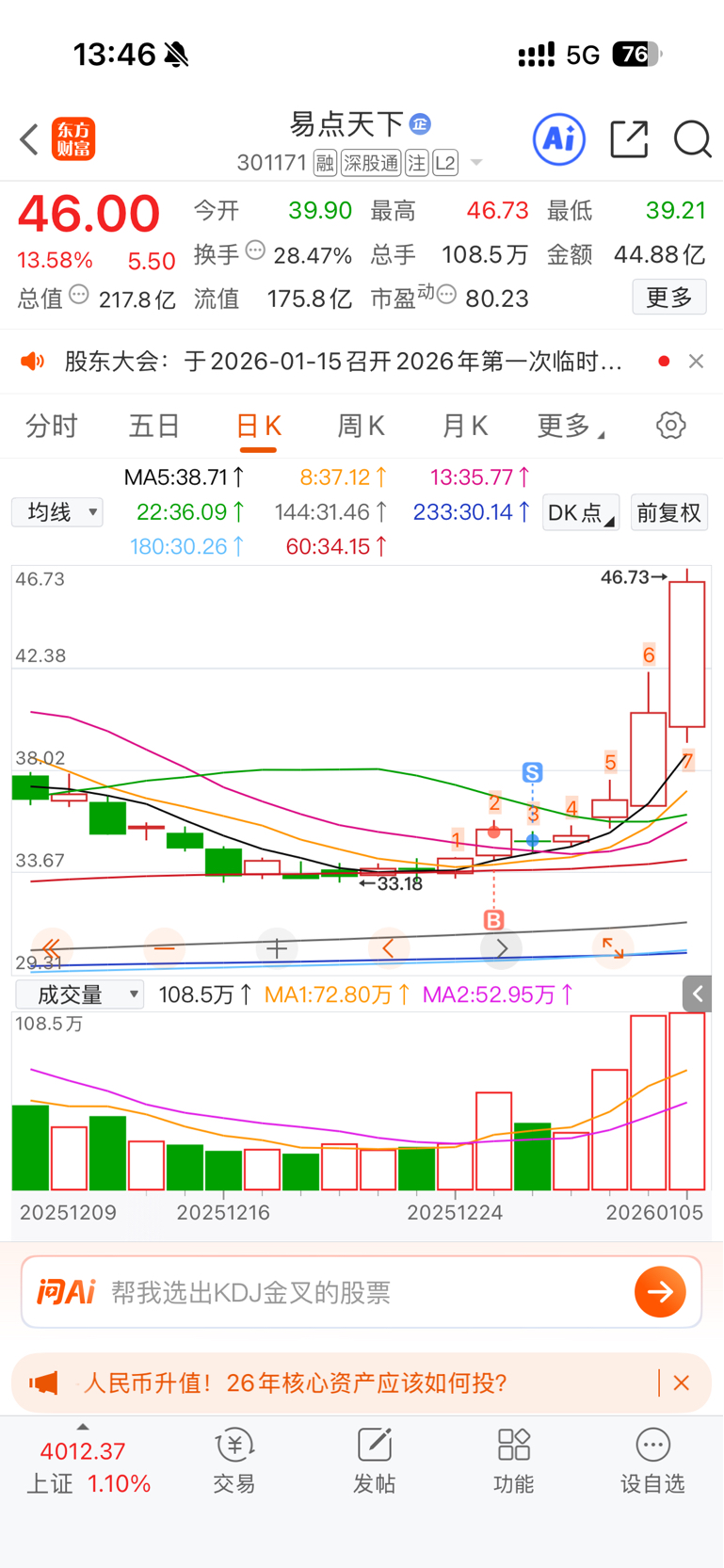Open the 成交量 indicator dropdown
The width and height of the screenshot is (724, 1568).
[x=80, y=994]
